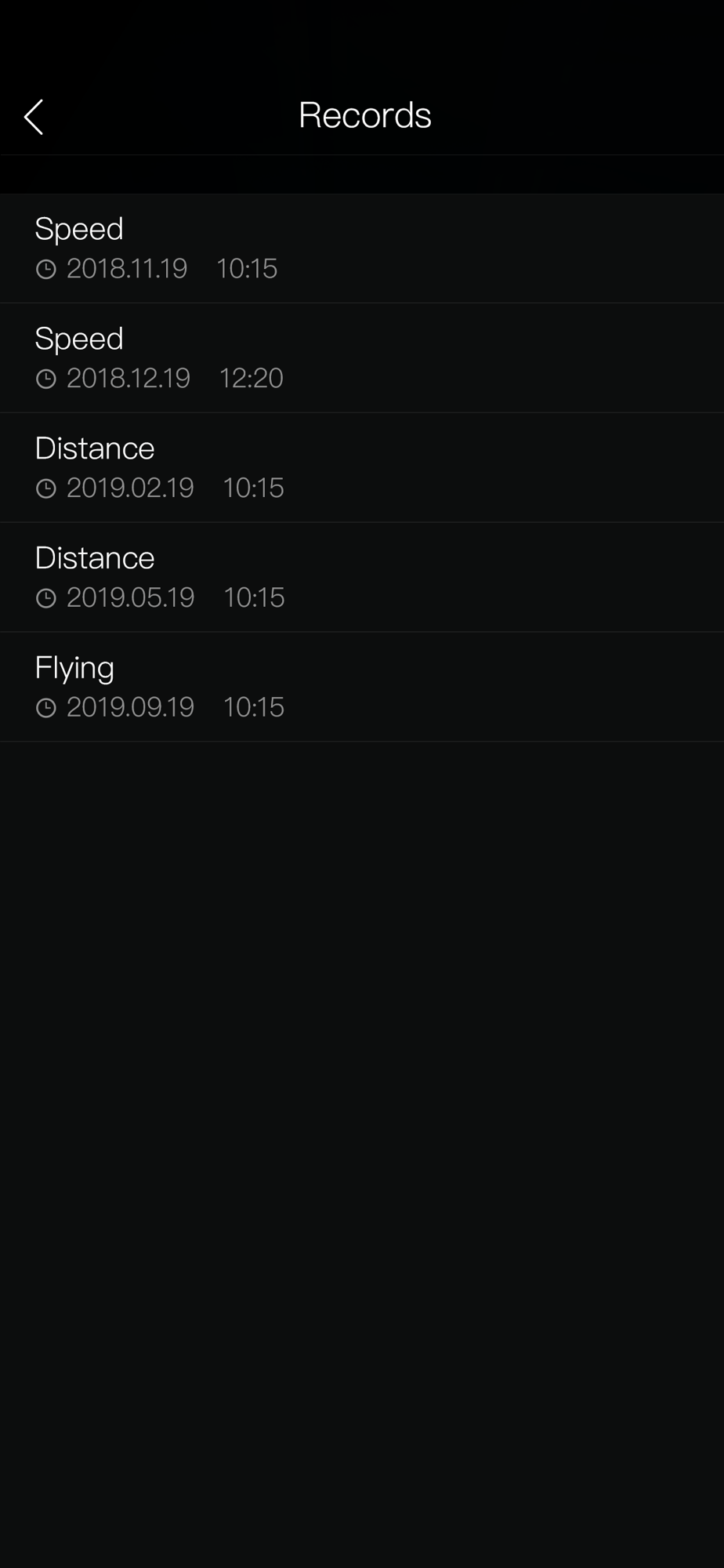The height and width of the screenshot is (1568, 724).
Task: Open the Speed record dated 2018.12.19
Action: (x=362, y=358)
